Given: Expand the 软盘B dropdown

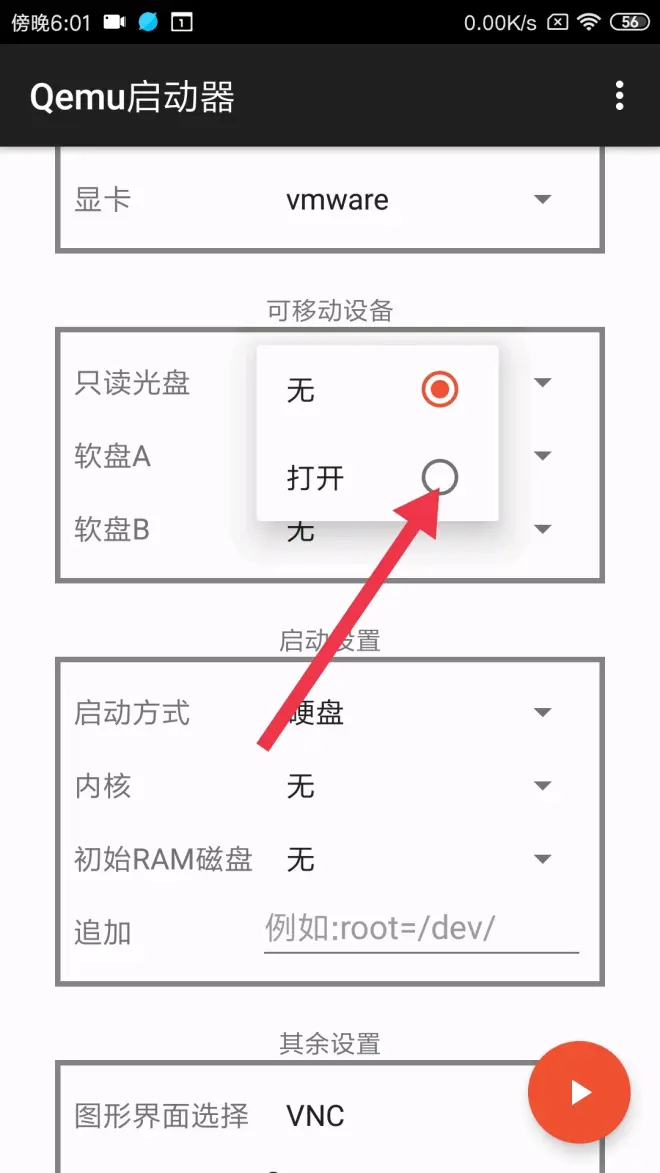Looking at the screenshot, I should 542,529.
